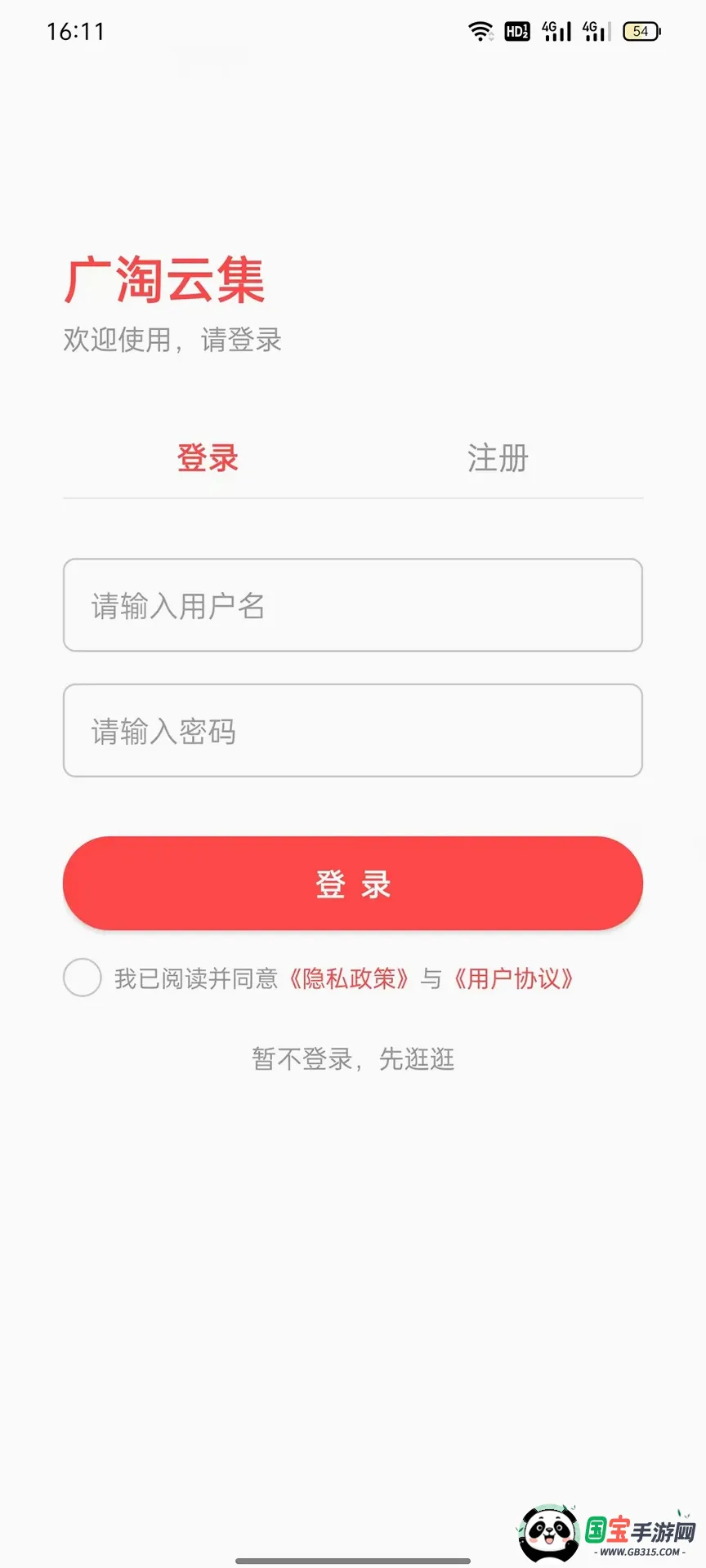Tap the 请输入密码 password field
This screenshot has height=1568, width=706.
pyautogui.click(x=353, y=730)
